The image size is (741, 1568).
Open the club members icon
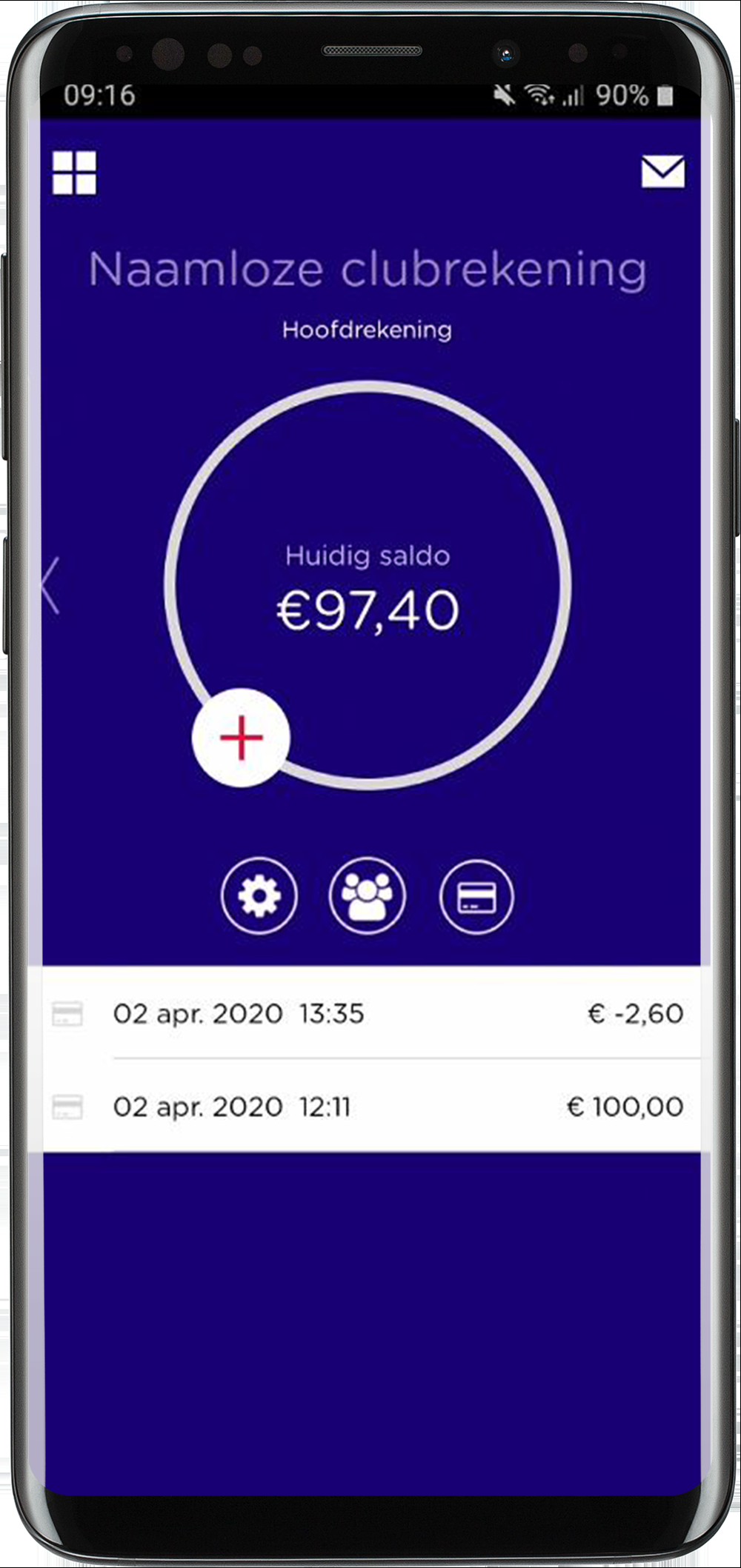pos(367,896)
